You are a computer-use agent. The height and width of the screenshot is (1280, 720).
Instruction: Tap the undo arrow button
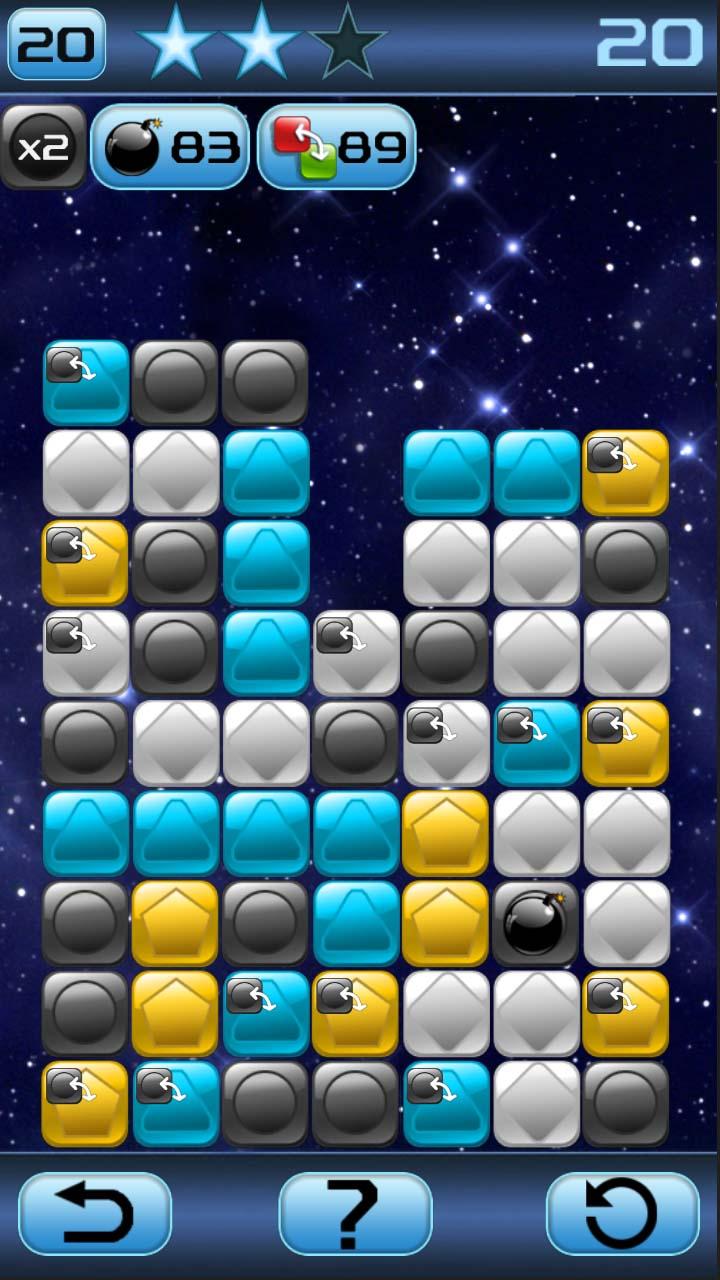click(x=95, y=1213)
